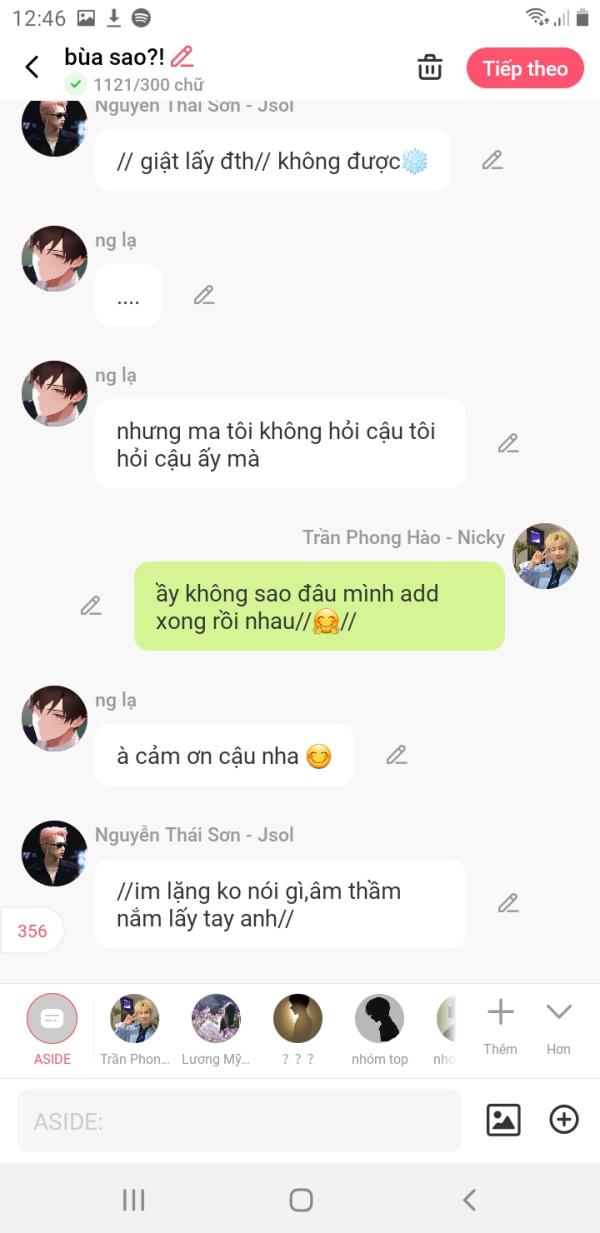This screenshot has width=600, height=1233.
Task: Edit the message "à cảm ơn cậu nha"
Action: point(397,755)
